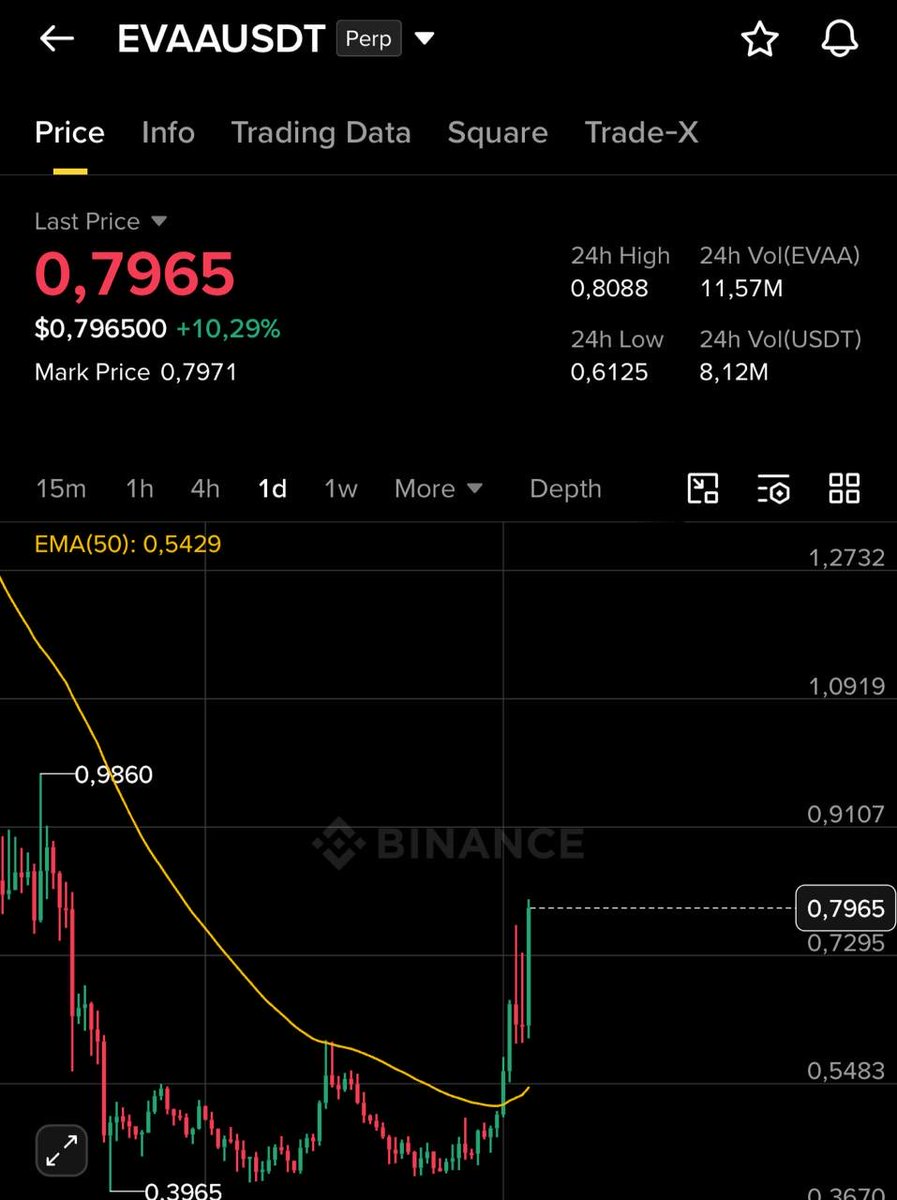
Task: Open chart indicator settings icon
Action: click(x=774, y=488)
